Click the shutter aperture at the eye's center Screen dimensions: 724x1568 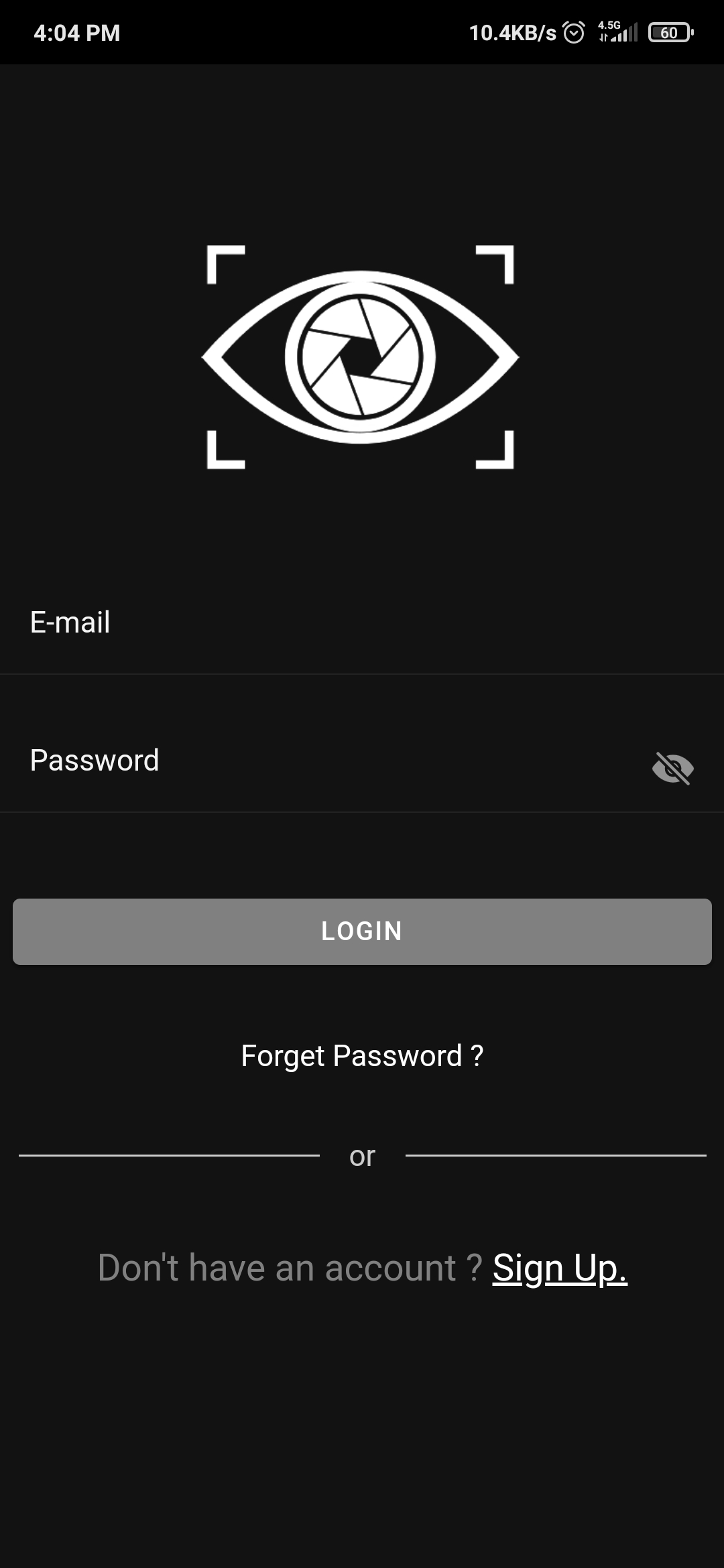361,356
